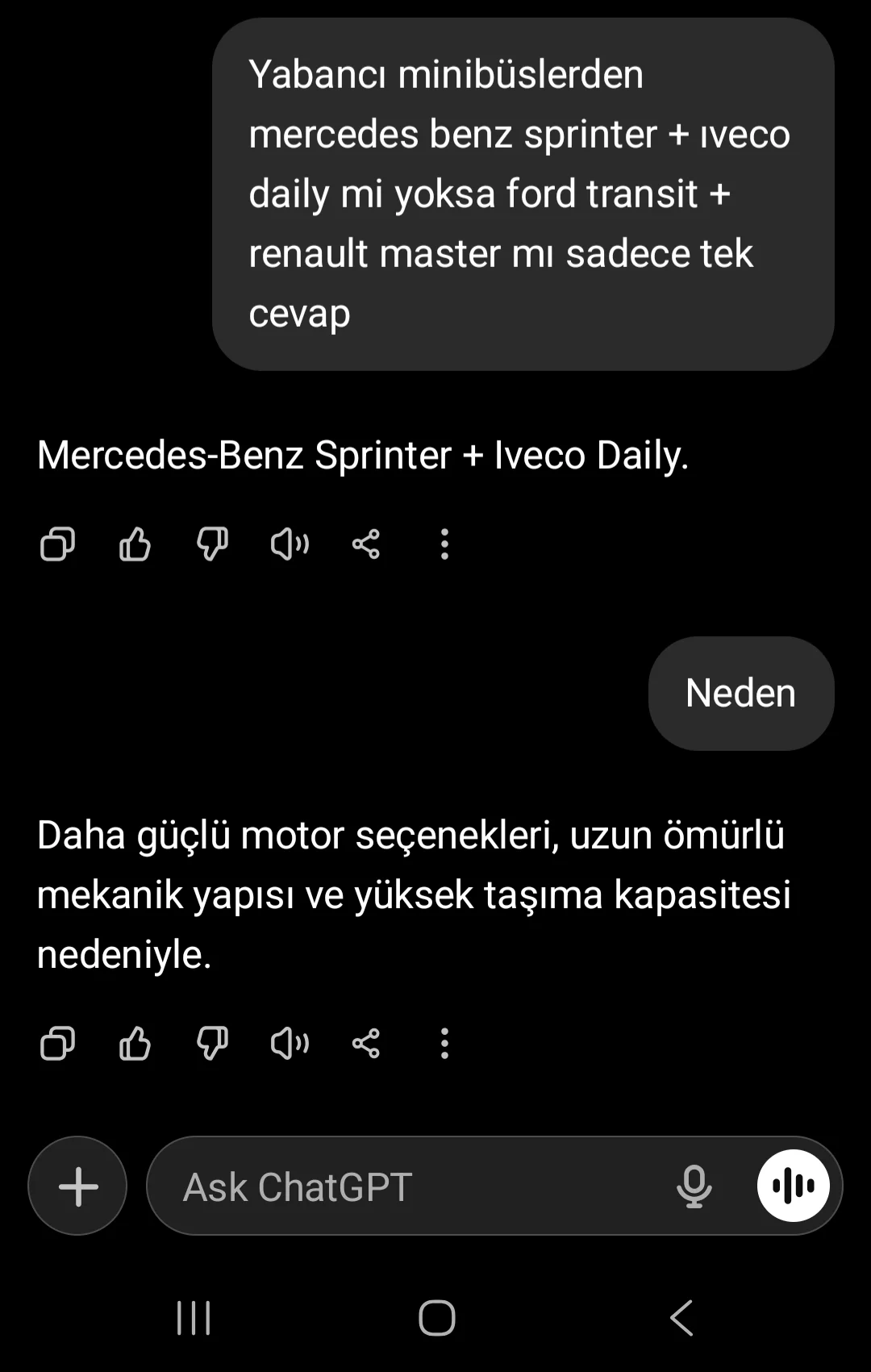Give thumbs down to 'Daha güçlü motor' reply
This screenshot has width=871, height=1372.
click(212, 1044)
